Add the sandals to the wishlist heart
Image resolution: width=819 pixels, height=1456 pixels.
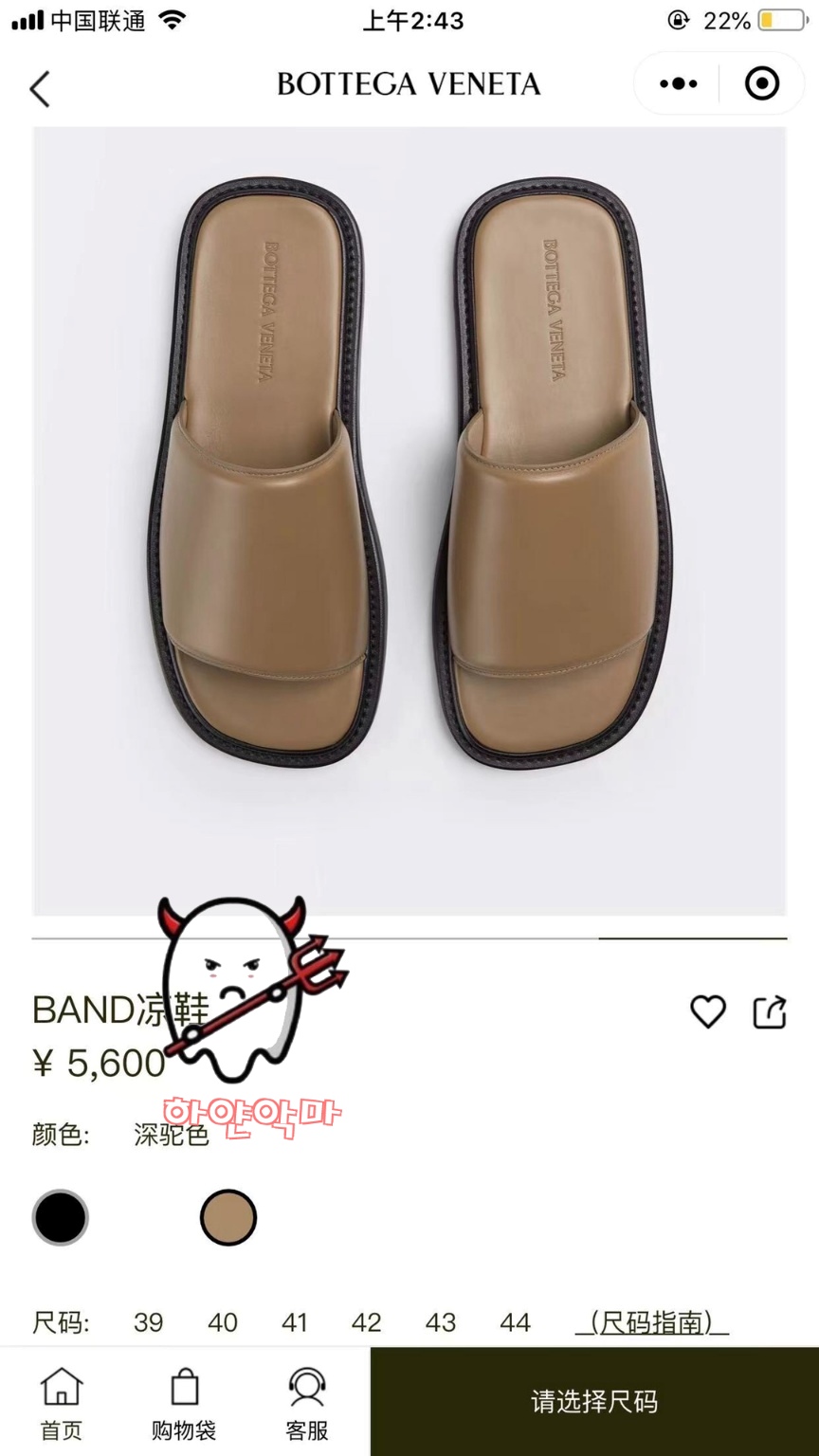tap(707, 1012)
